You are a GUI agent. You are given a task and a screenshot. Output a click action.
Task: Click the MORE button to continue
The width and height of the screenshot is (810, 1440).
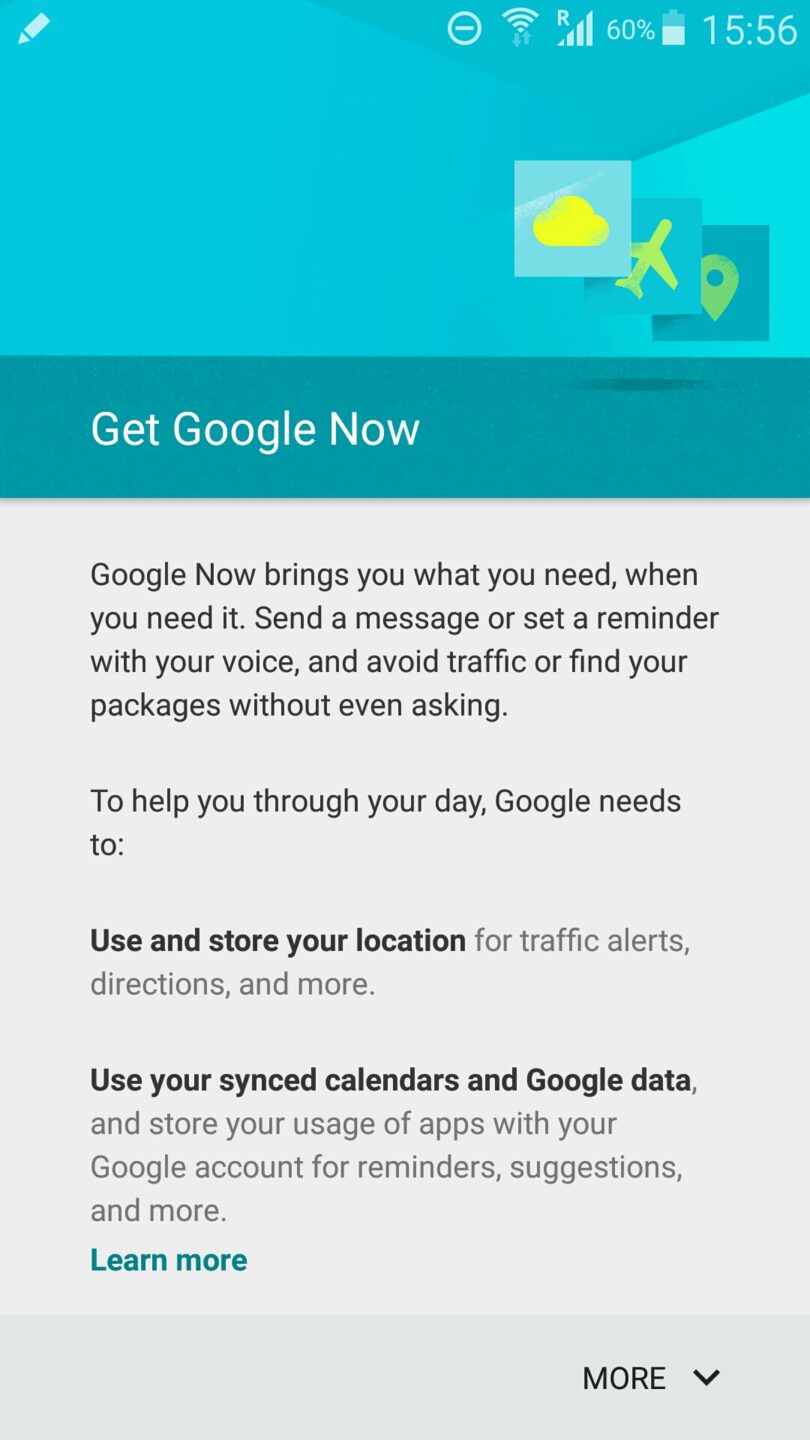[x=624, y=1377]
